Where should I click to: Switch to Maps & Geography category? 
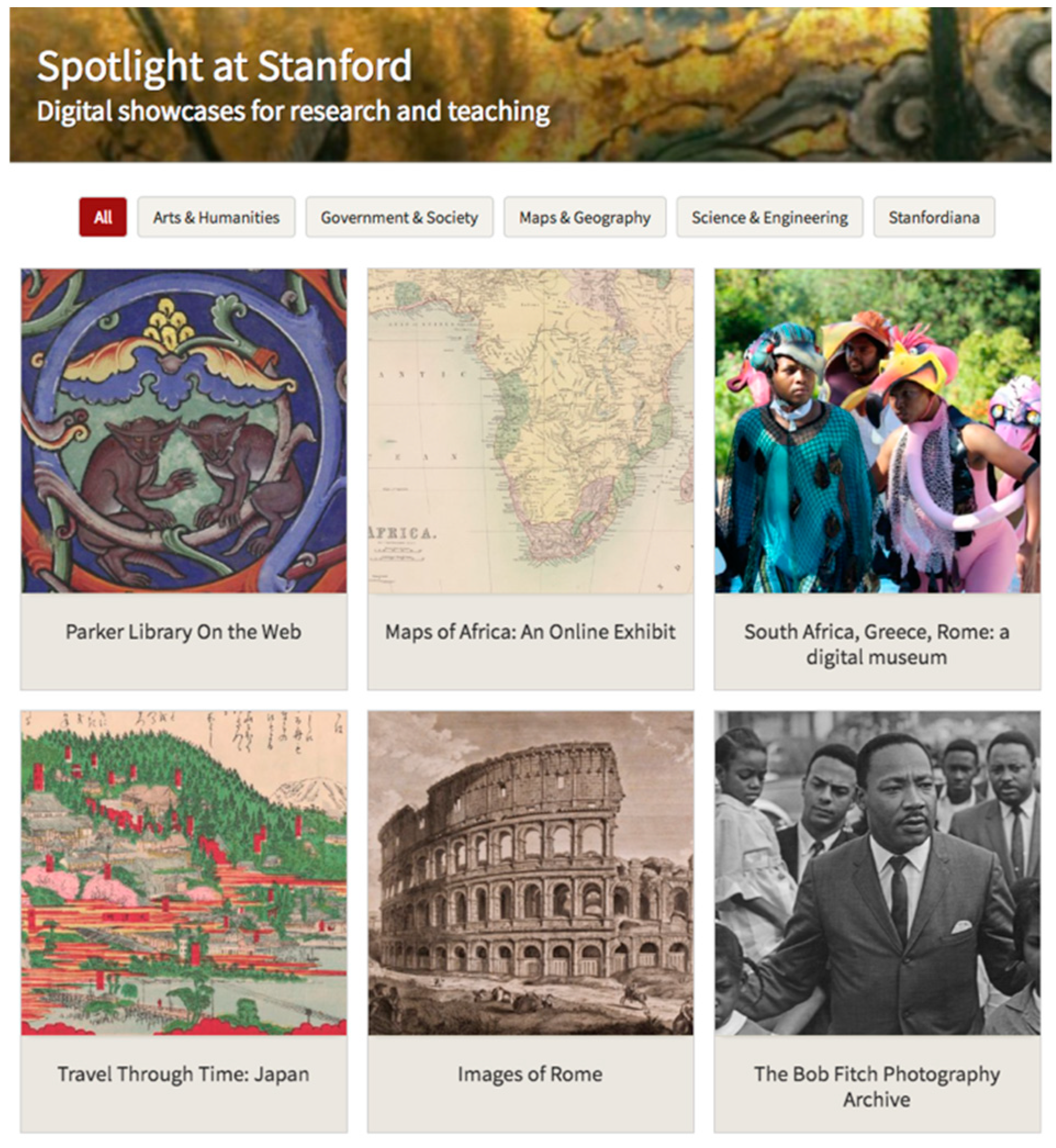pyautogui.click(x=585, y=217)
